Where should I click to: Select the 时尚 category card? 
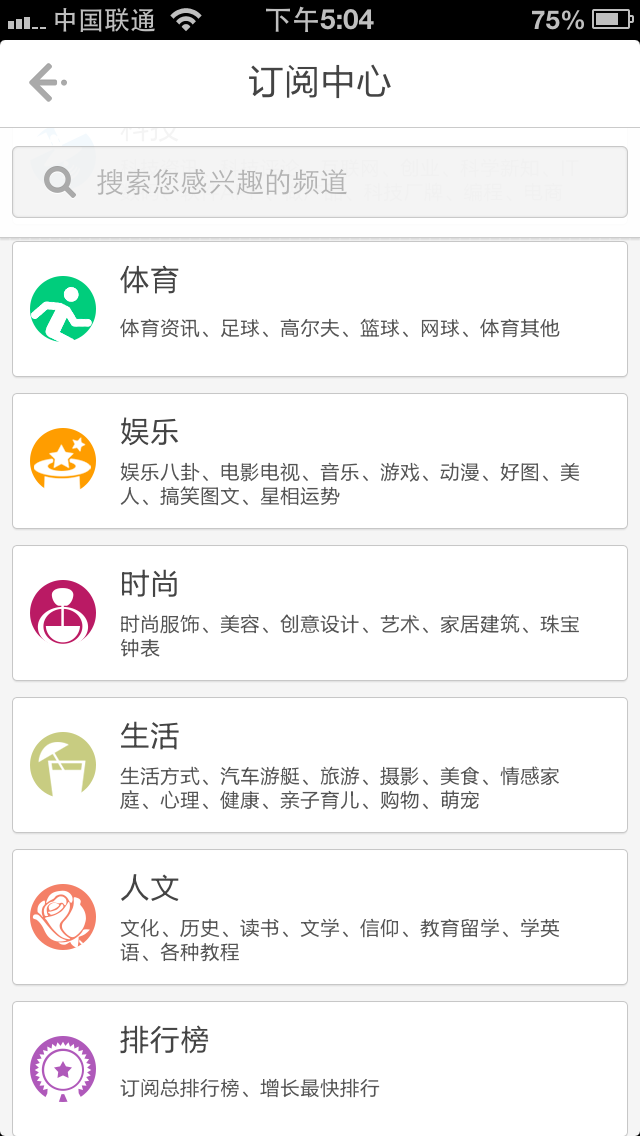320,613
